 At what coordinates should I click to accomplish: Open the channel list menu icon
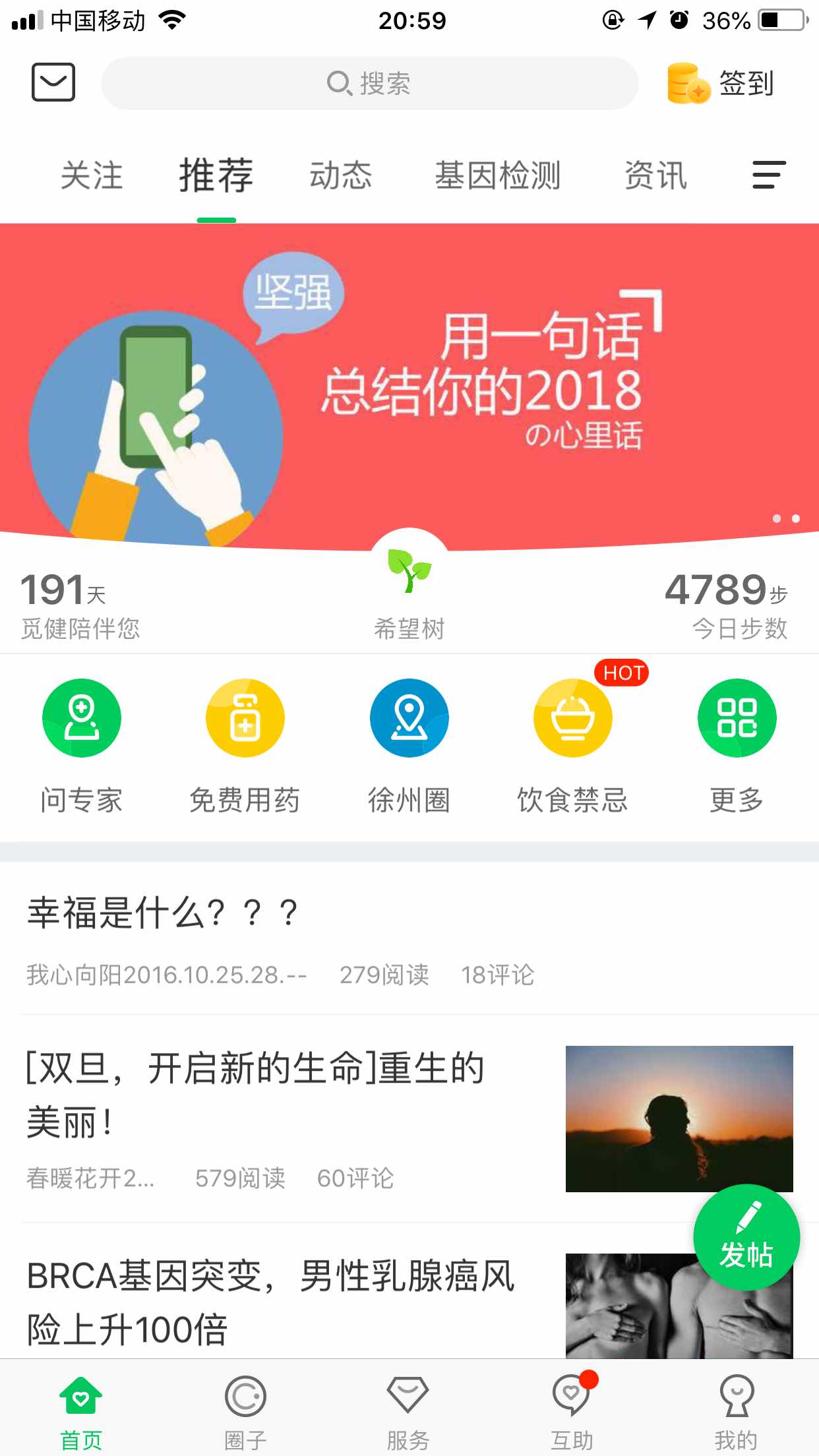pos(769,175)
